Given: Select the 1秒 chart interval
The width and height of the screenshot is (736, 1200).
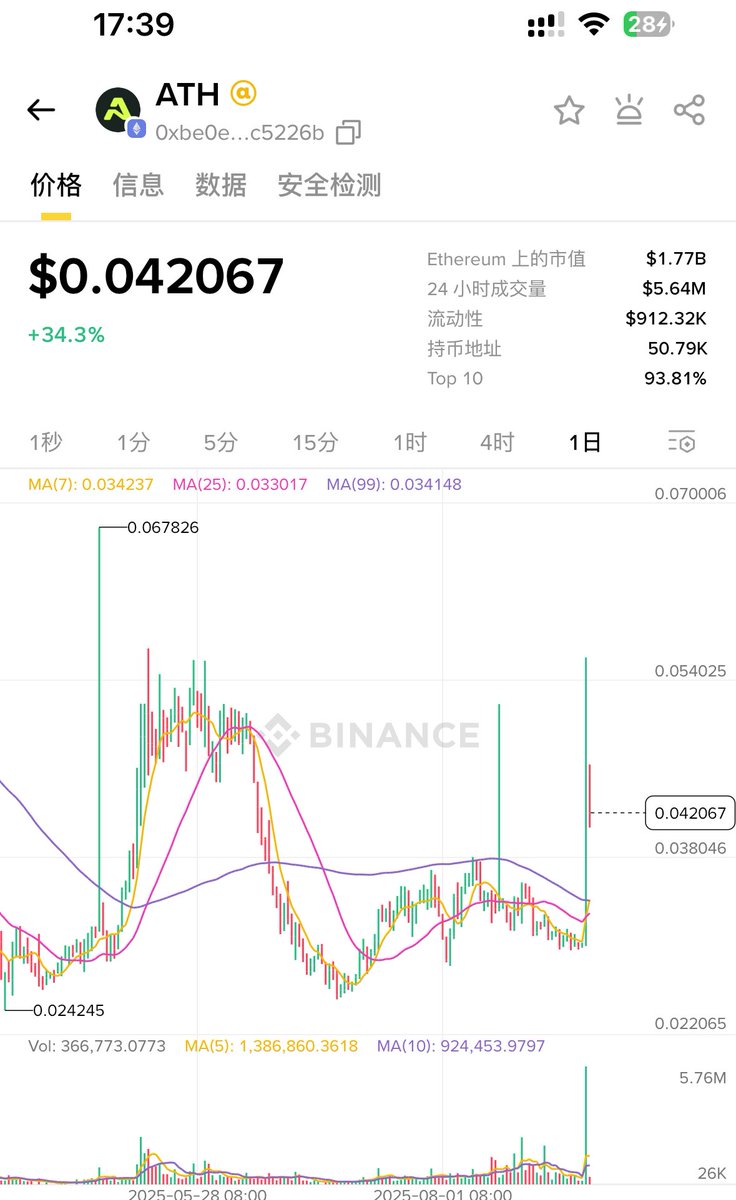Looking at the screenshot, I should click(46, 442).
